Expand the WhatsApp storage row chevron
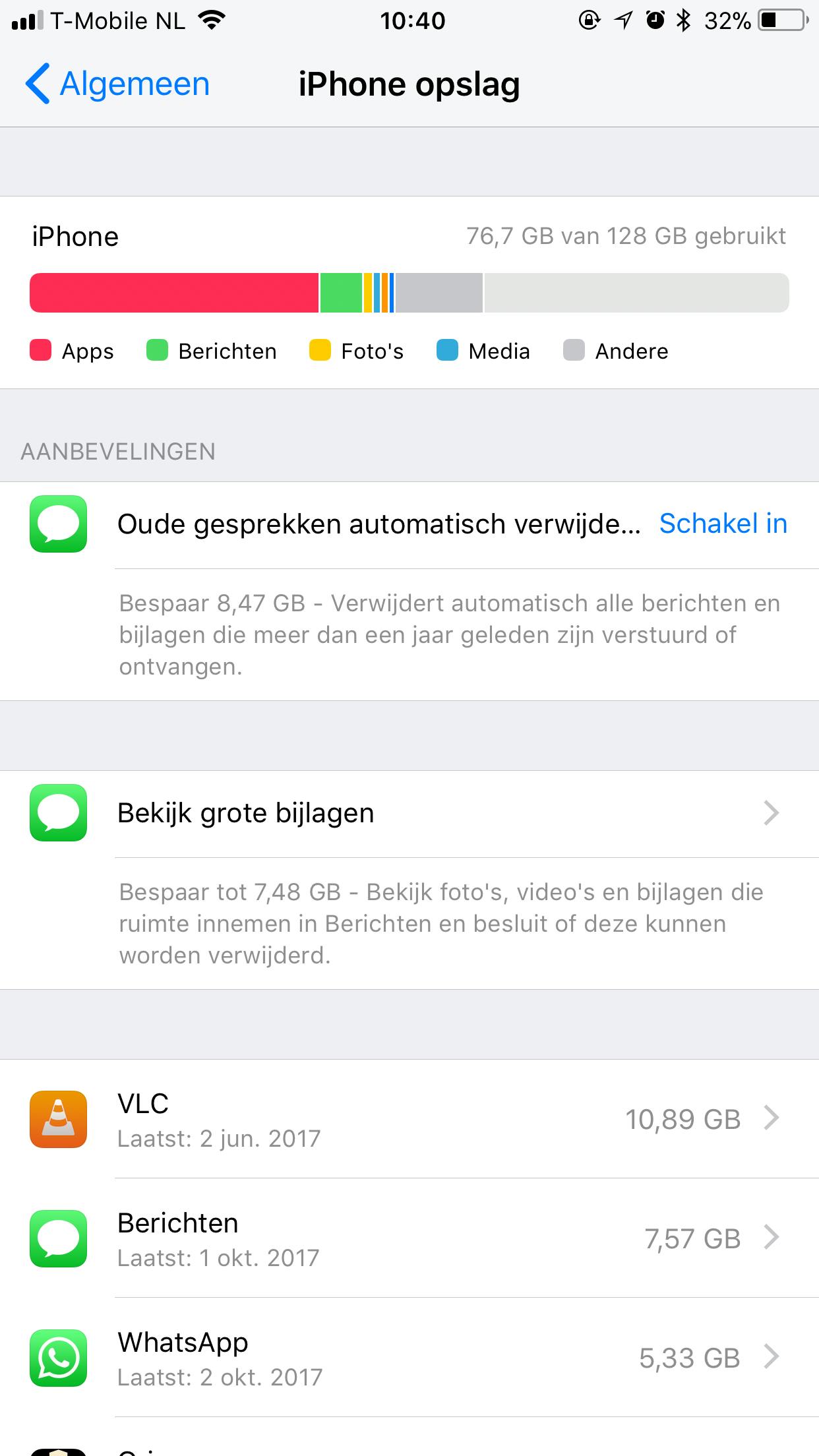Image resolution: width=819 pixels, height=1456 pixels. (772, 1358)
